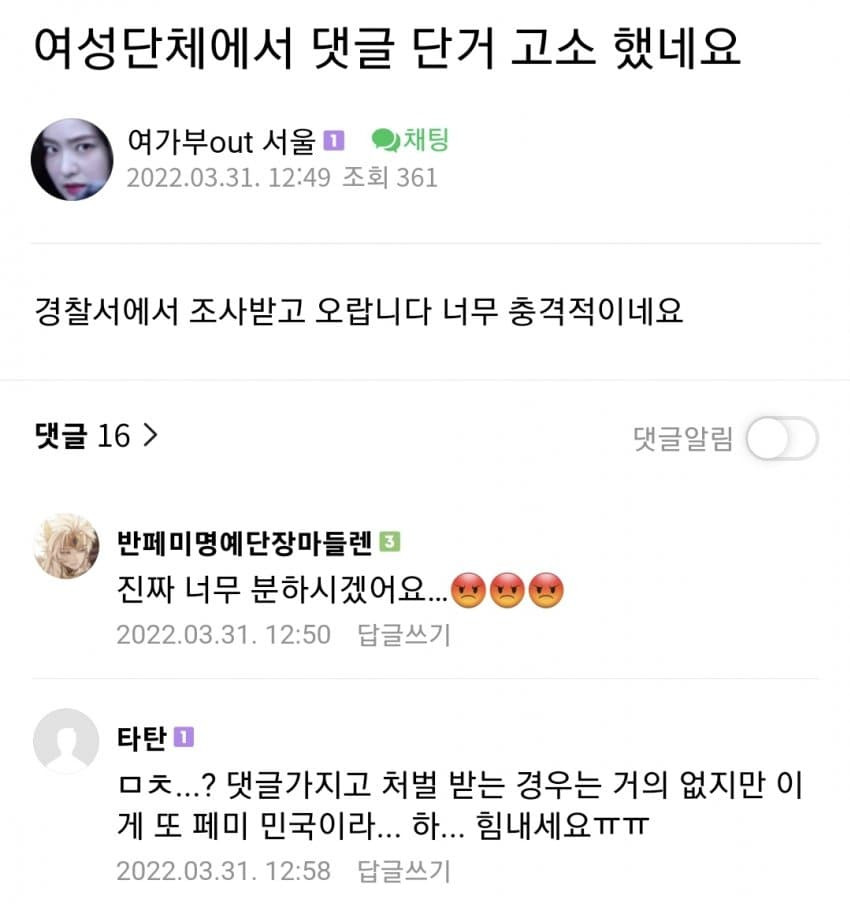Screen dimensions: 850x910
Task: Open chat with the post author via 채팅
Action: 410,141
